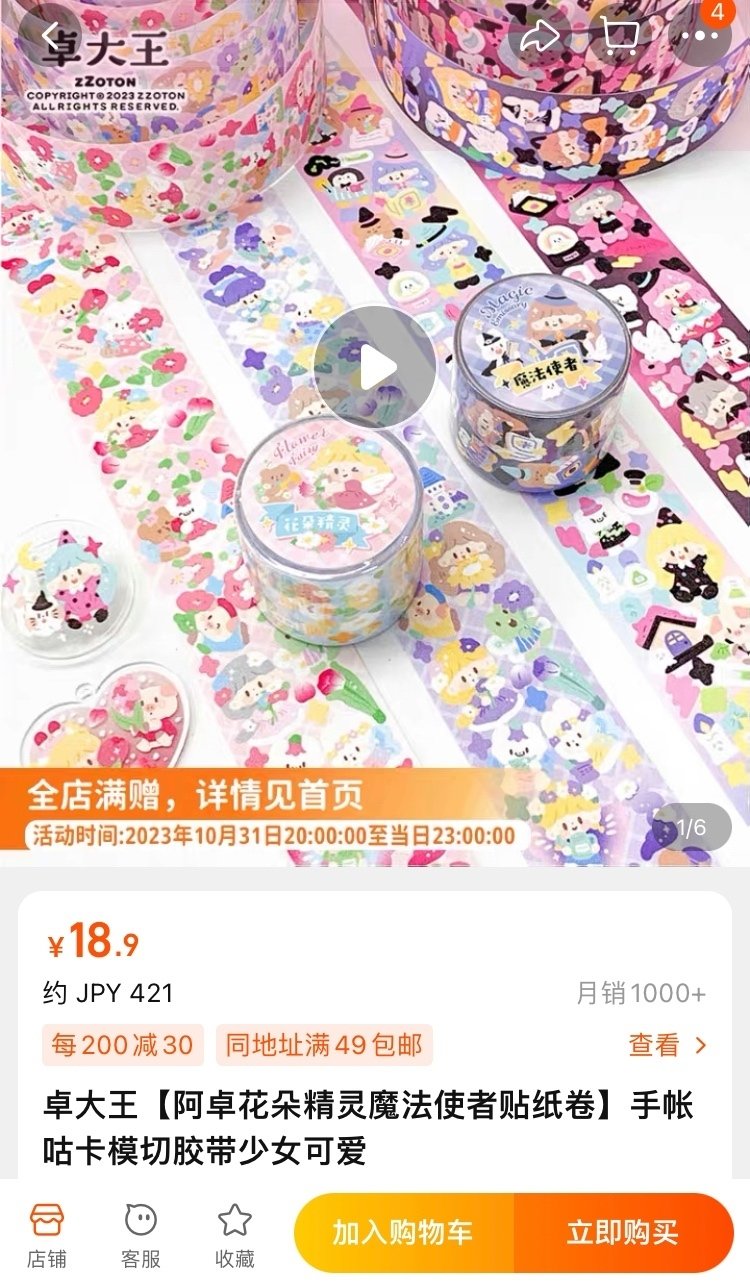Tap 查看 to view the discount details
The image size is (750, 1287).
[x=668, y=1046]
